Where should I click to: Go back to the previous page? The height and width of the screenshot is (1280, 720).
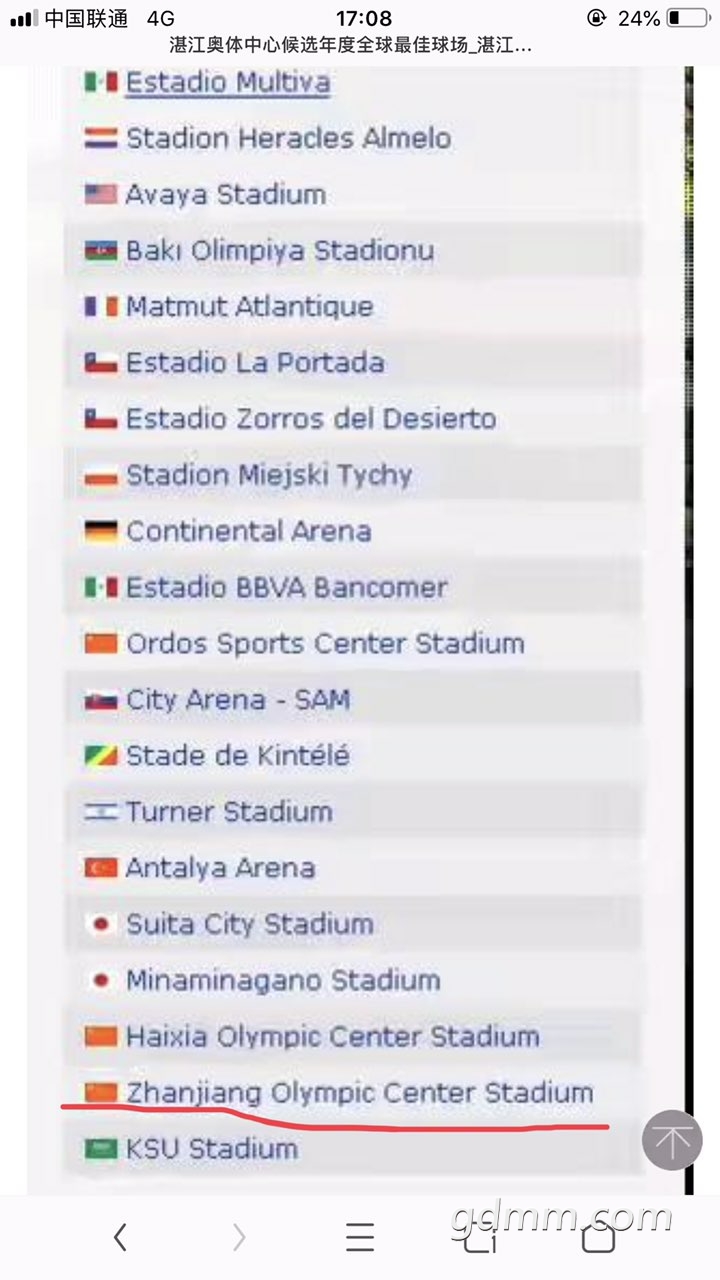tap(120, 1238)
